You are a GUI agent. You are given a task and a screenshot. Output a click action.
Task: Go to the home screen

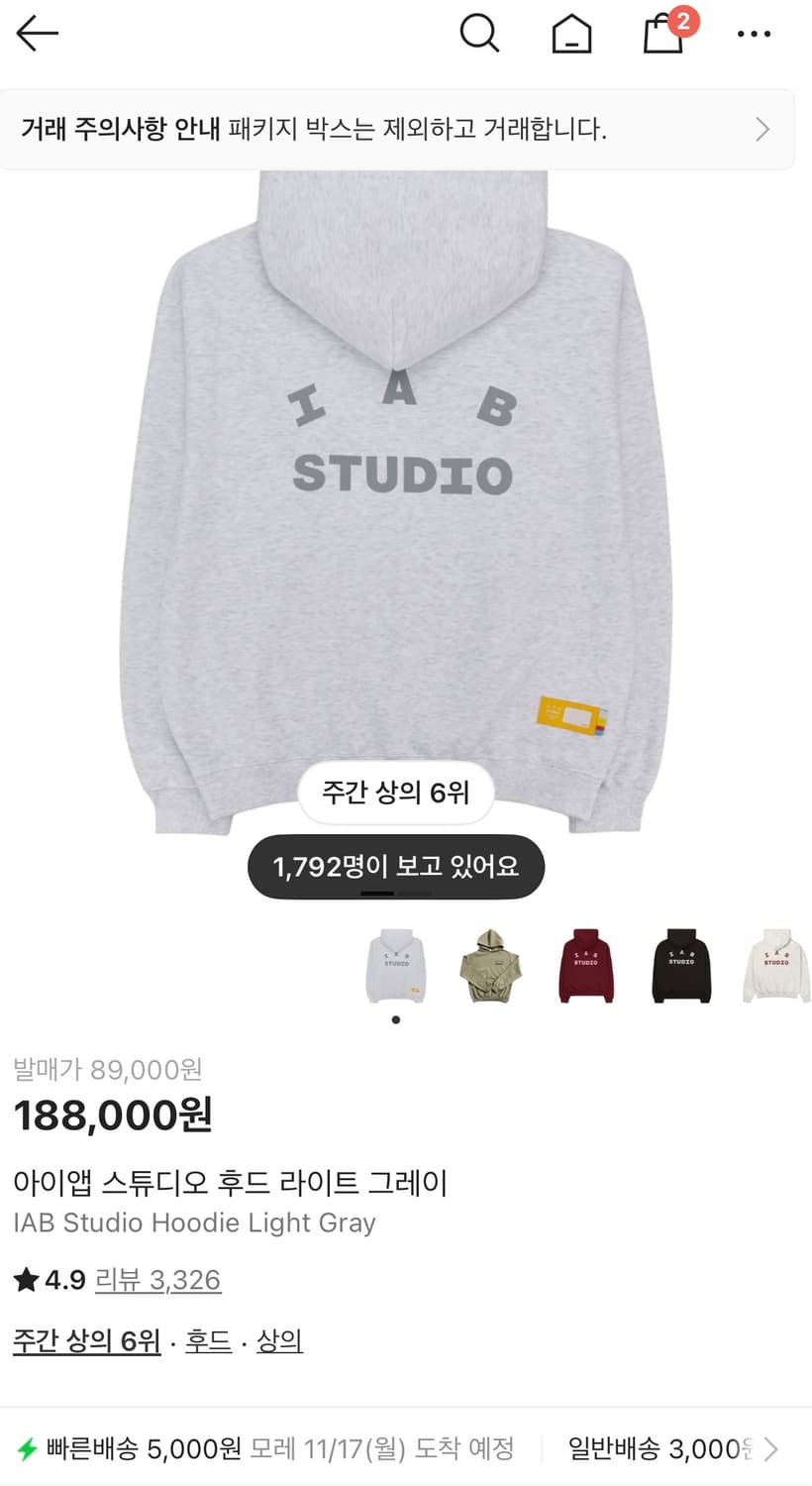click(570, 33)
